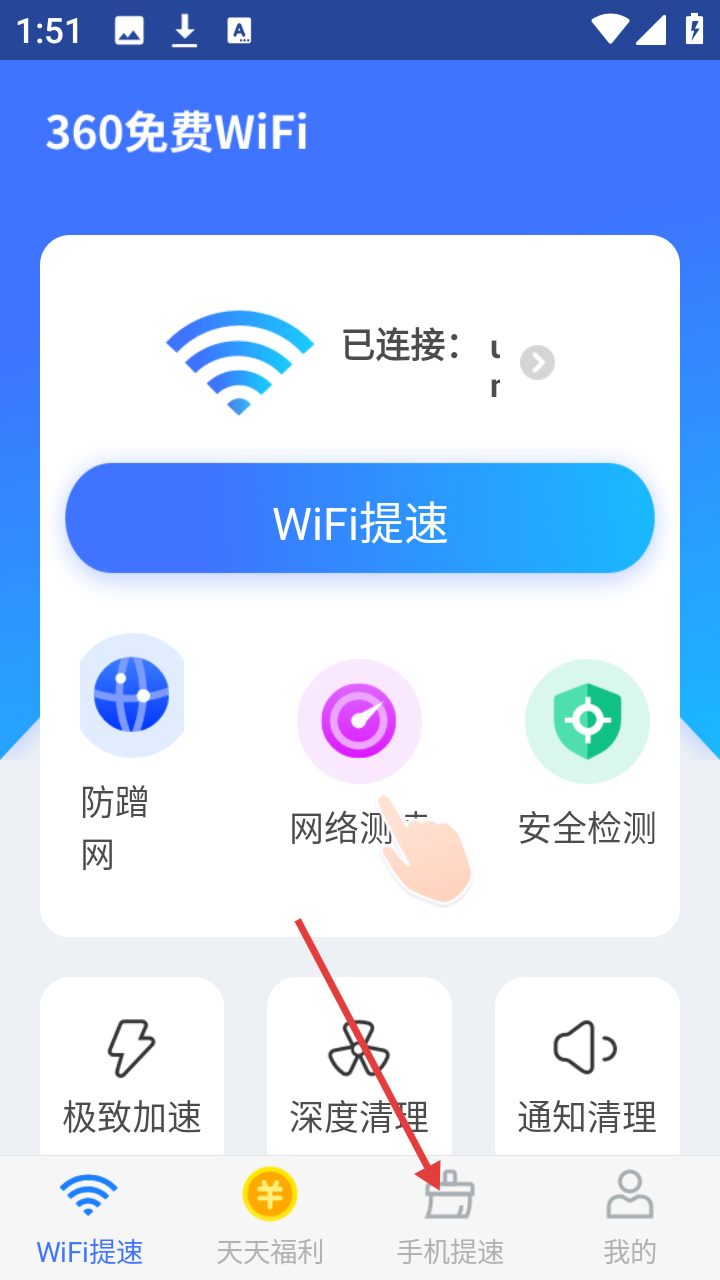This screenshot has width=720, height=1280.
Task: Switch to the 手机提速 tab
Action: 450,1217
